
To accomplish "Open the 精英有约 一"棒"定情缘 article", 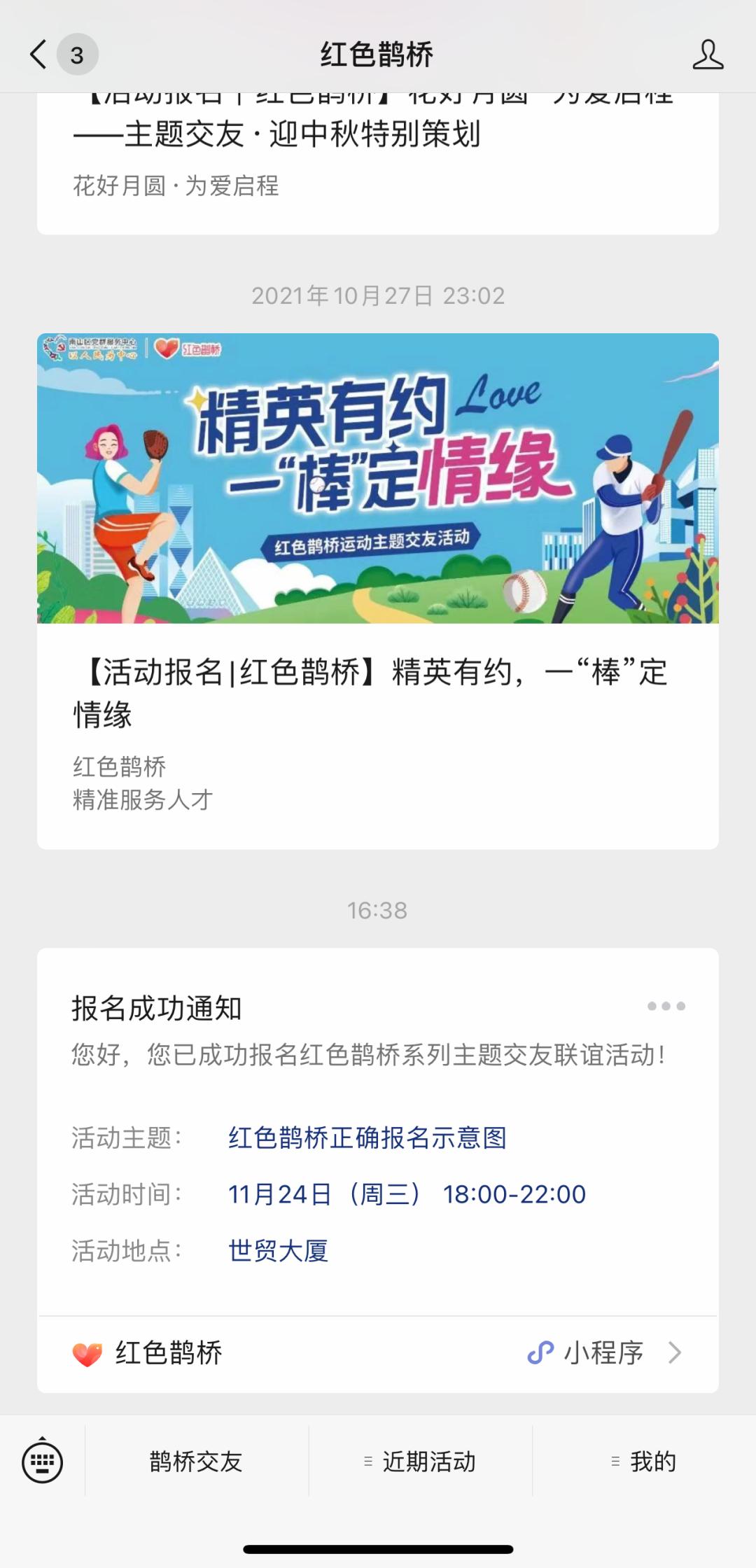I will (378, 588).
